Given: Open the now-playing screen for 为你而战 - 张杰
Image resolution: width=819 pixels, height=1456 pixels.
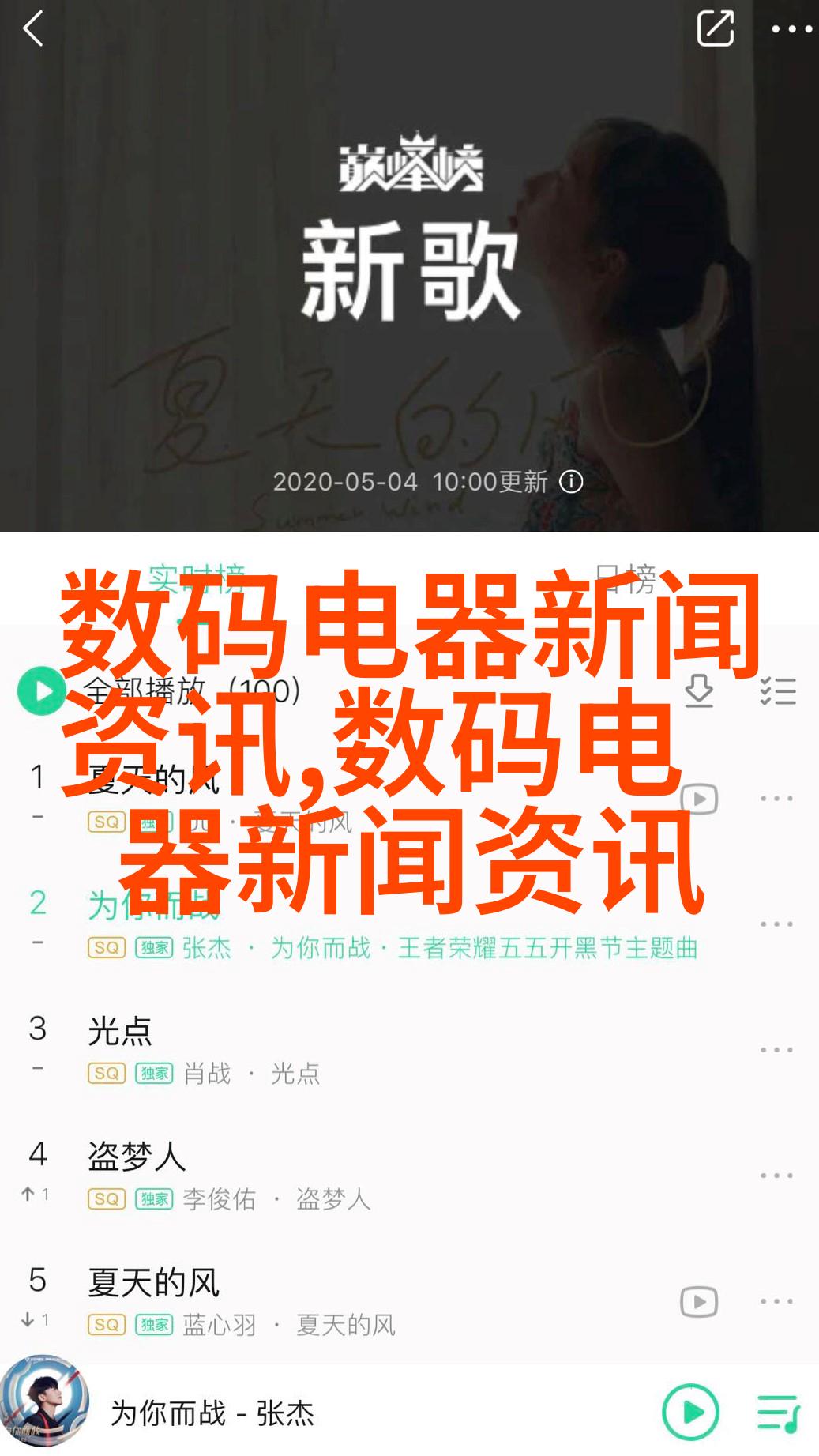Looking at the screenshot, I should [212, 1413].
